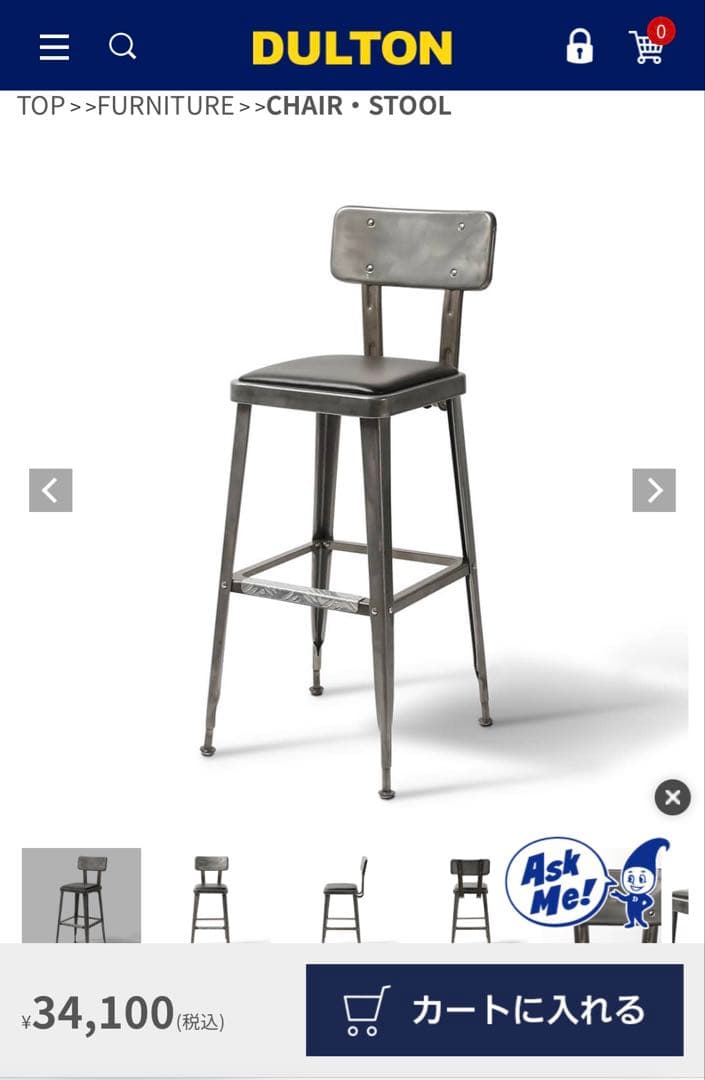
Task: Open the FURNITURE breadcrumb
Action: 165,106
